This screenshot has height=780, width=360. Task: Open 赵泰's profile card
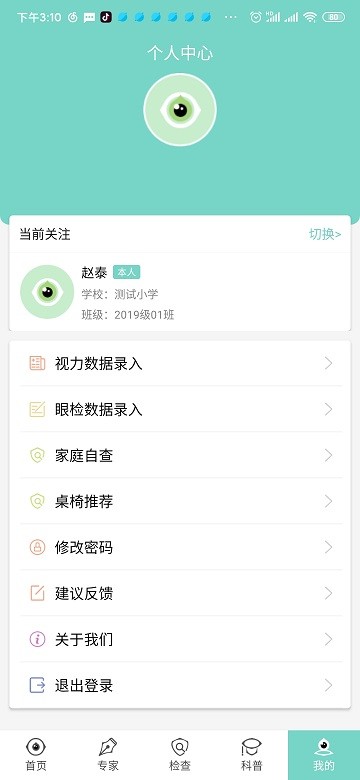coord(180,292)
